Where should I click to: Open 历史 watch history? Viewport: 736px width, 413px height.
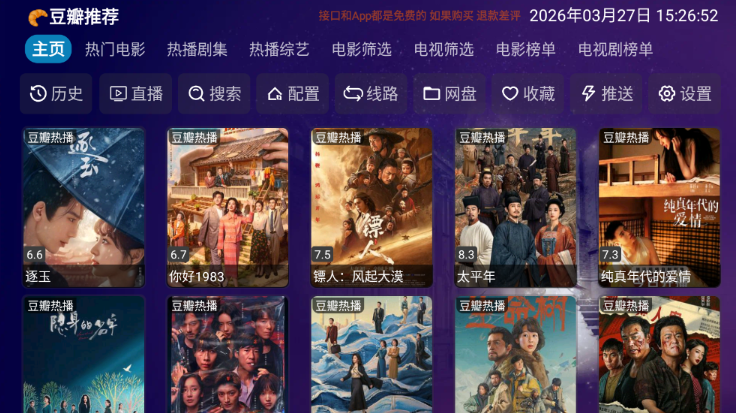pos(57,94)
